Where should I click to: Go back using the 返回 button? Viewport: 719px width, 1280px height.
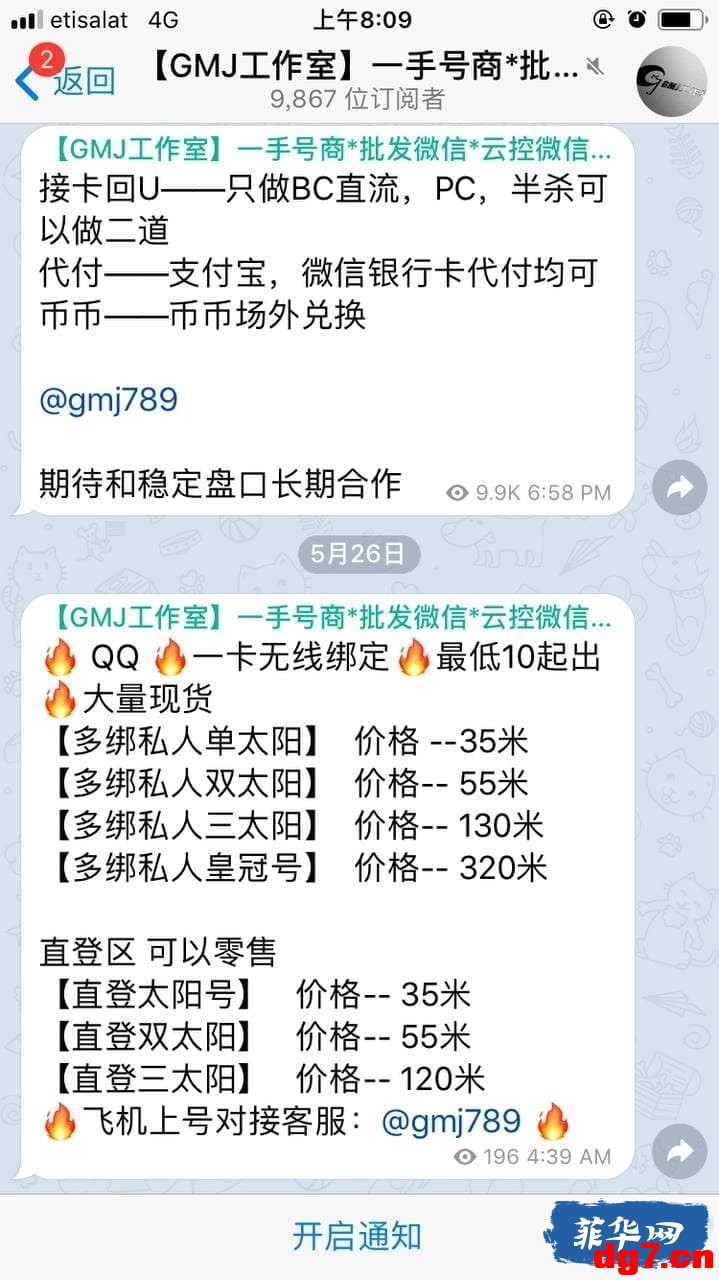(66, 80)
